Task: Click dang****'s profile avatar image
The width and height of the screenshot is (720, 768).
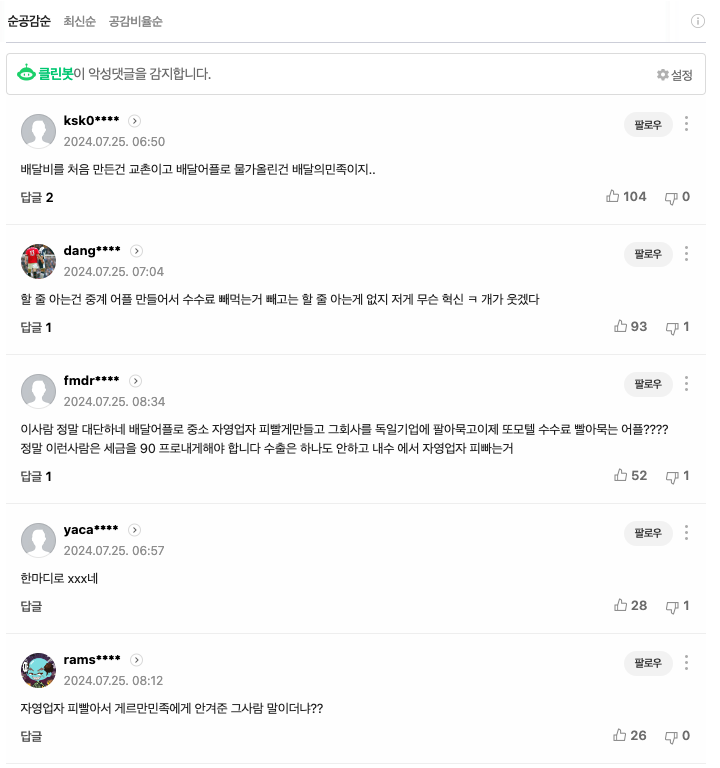Action: click(x=38, y=260)
